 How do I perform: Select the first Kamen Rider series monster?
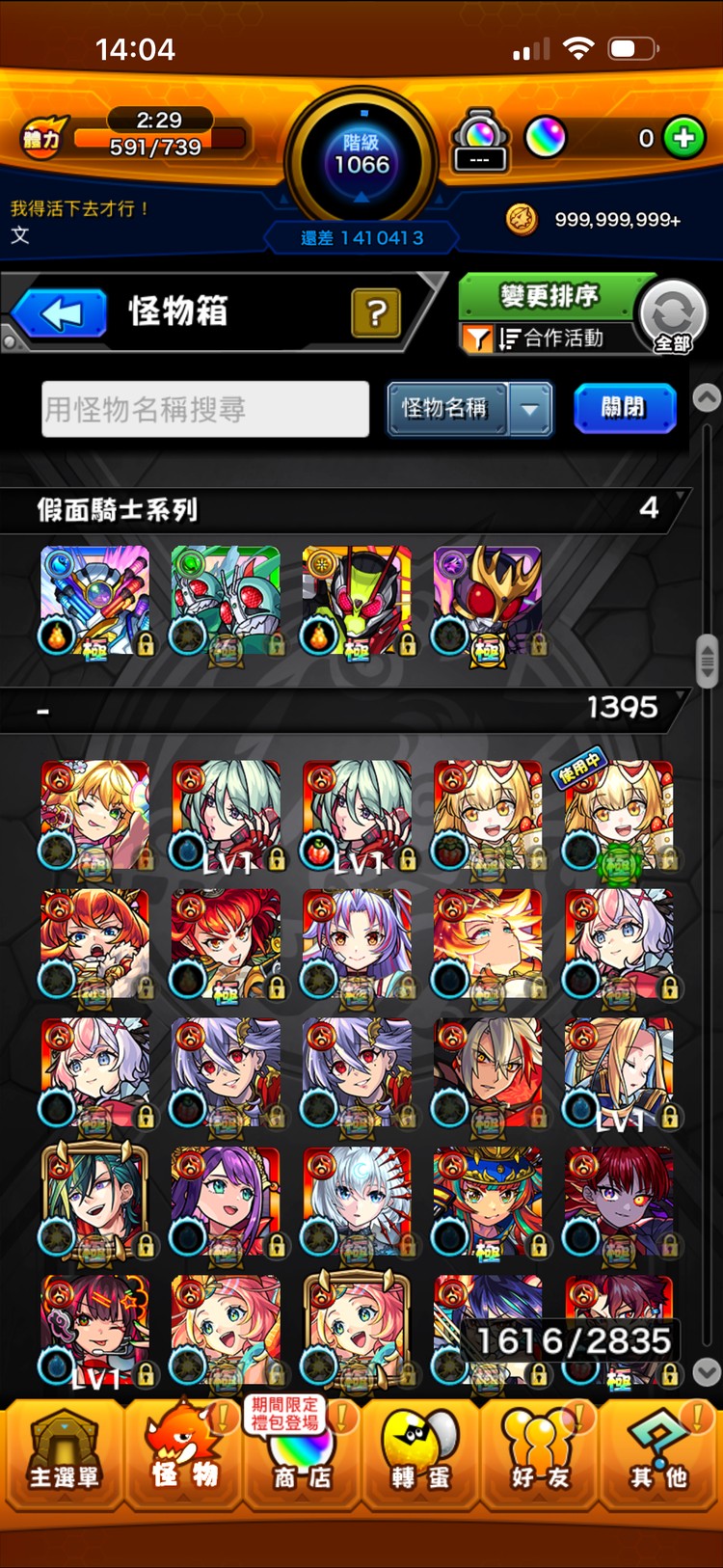point(95,601)
